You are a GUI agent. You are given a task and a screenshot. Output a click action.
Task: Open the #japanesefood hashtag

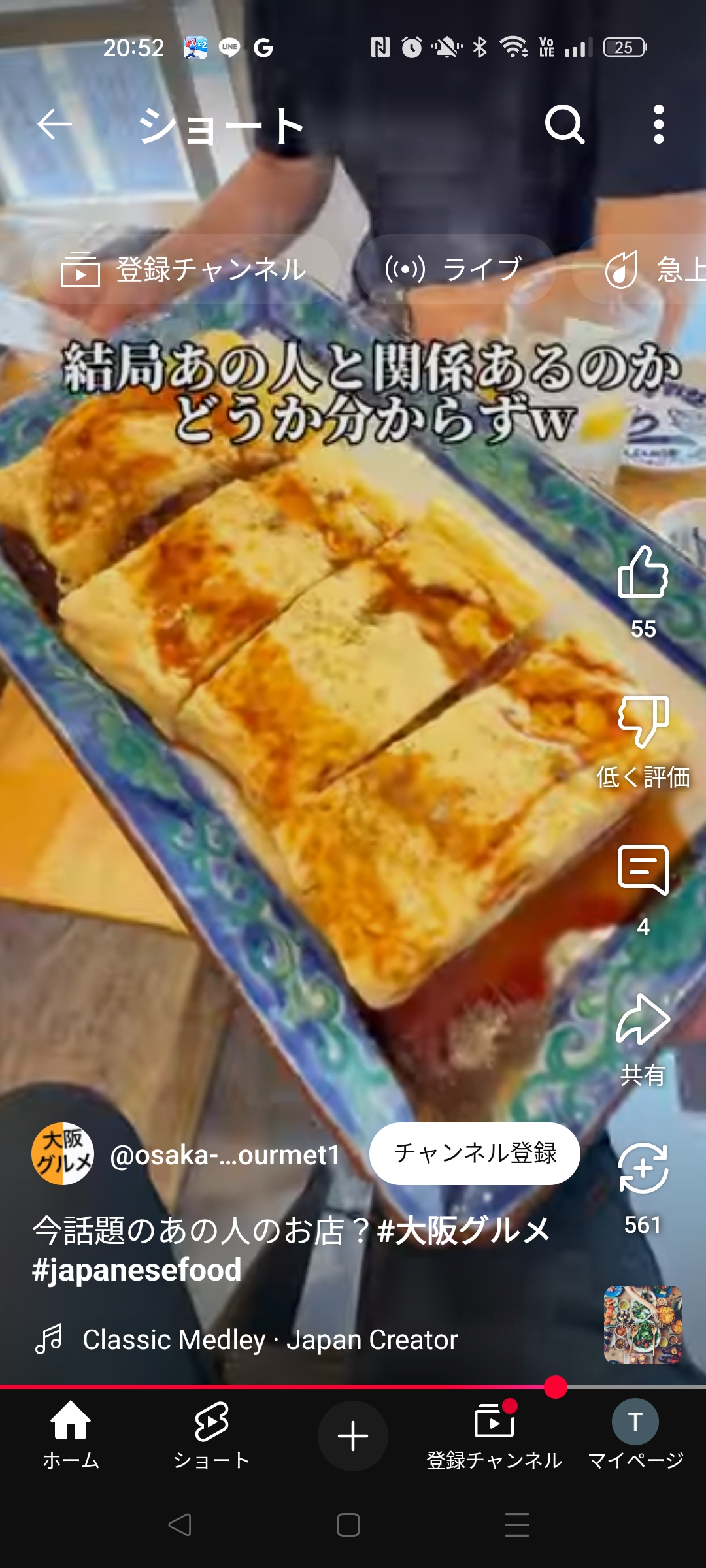pyautogui.click(x=137, y=1270)
